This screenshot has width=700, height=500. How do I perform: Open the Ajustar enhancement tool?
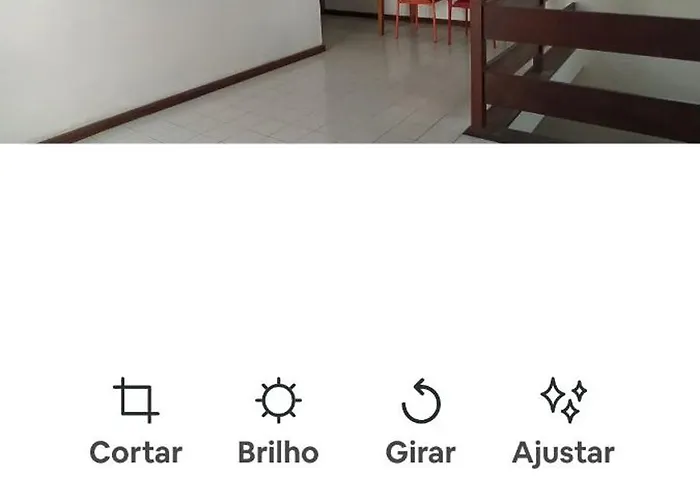[563, 421]
